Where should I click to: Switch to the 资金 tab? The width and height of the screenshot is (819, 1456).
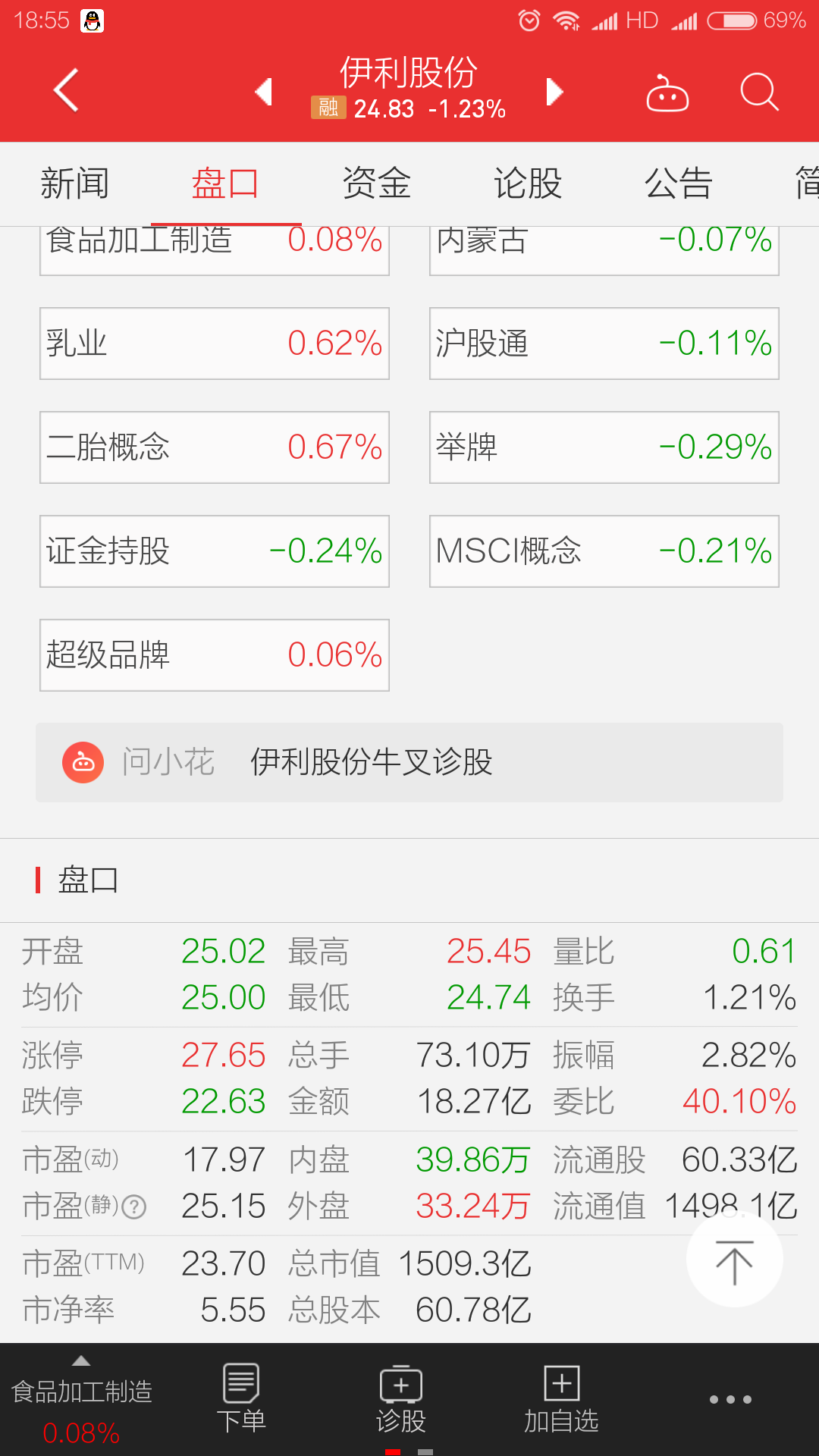point(377,184)
